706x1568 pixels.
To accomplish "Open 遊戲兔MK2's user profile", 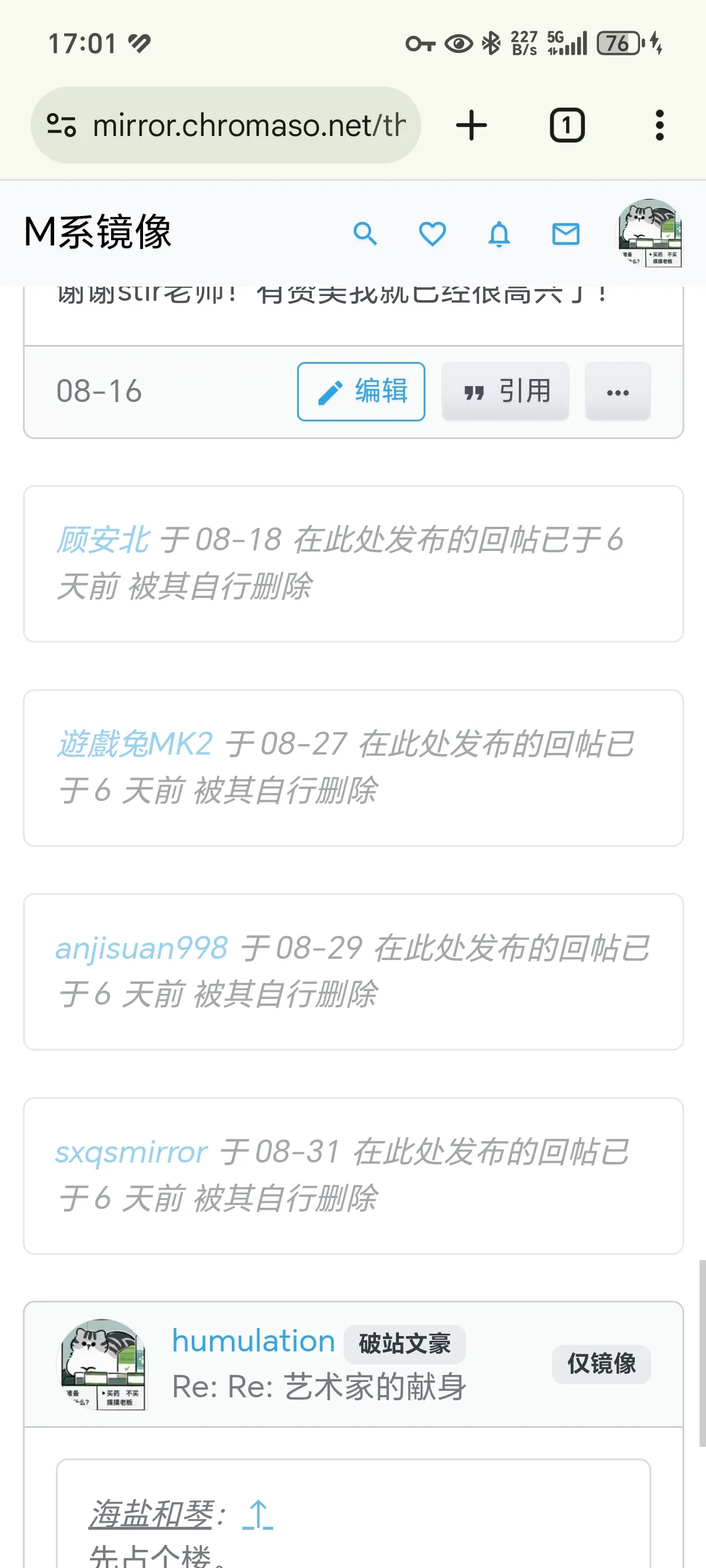I will click(135, 744).
